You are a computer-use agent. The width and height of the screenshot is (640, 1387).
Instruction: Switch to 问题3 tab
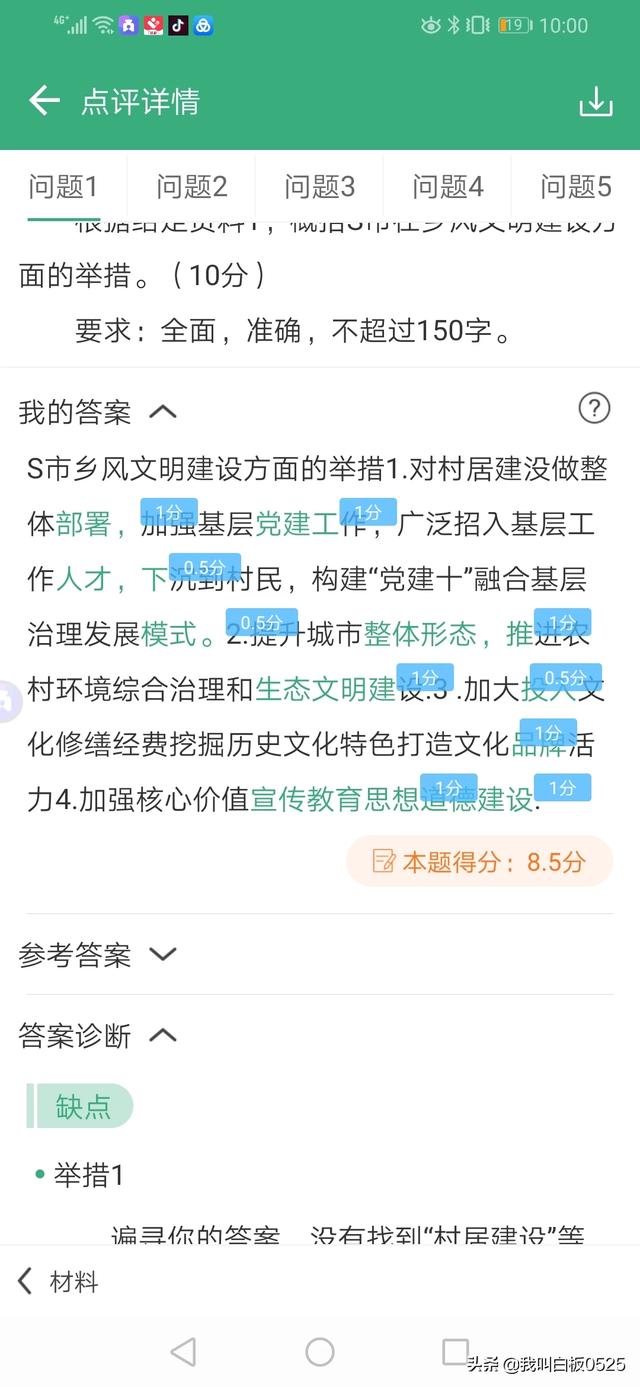click(320, 186)
